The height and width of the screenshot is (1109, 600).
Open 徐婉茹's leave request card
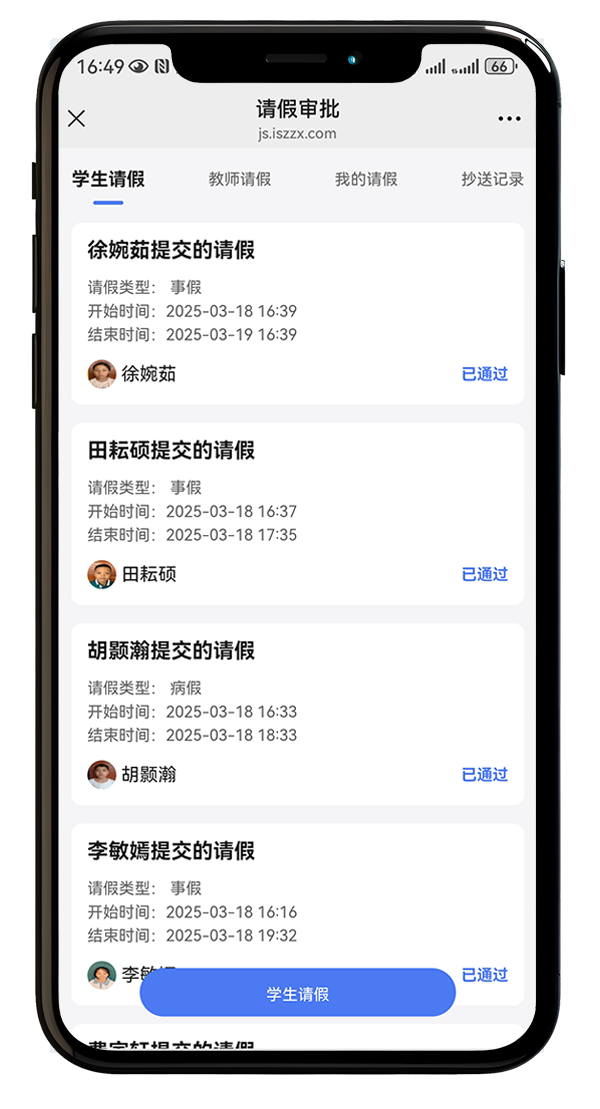[x=297, y=312]
